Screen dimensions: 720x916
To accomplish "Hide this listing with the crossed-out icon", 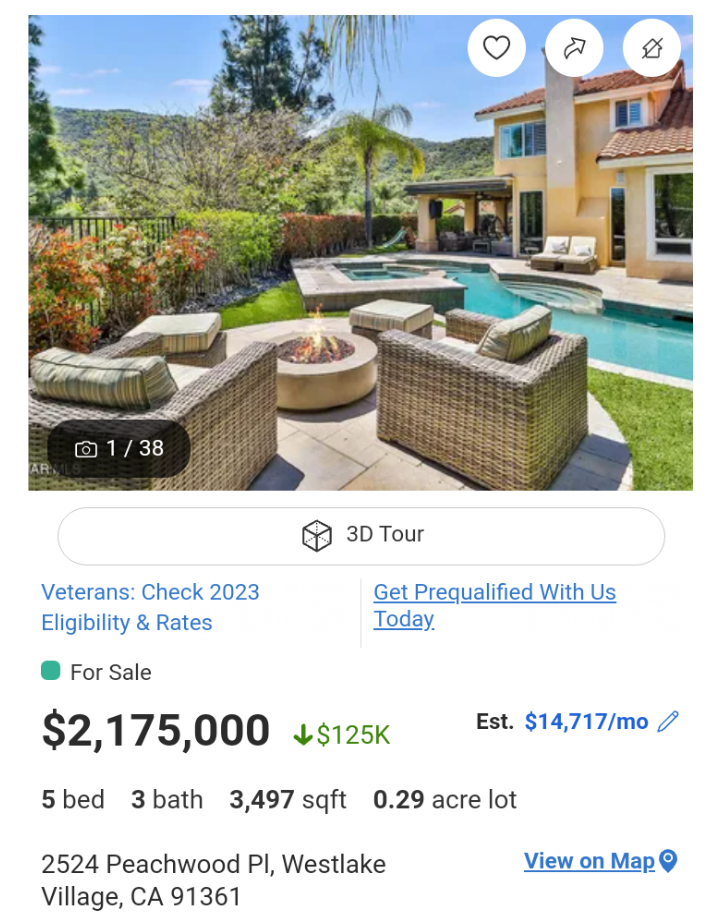I will tap(652, 47).
